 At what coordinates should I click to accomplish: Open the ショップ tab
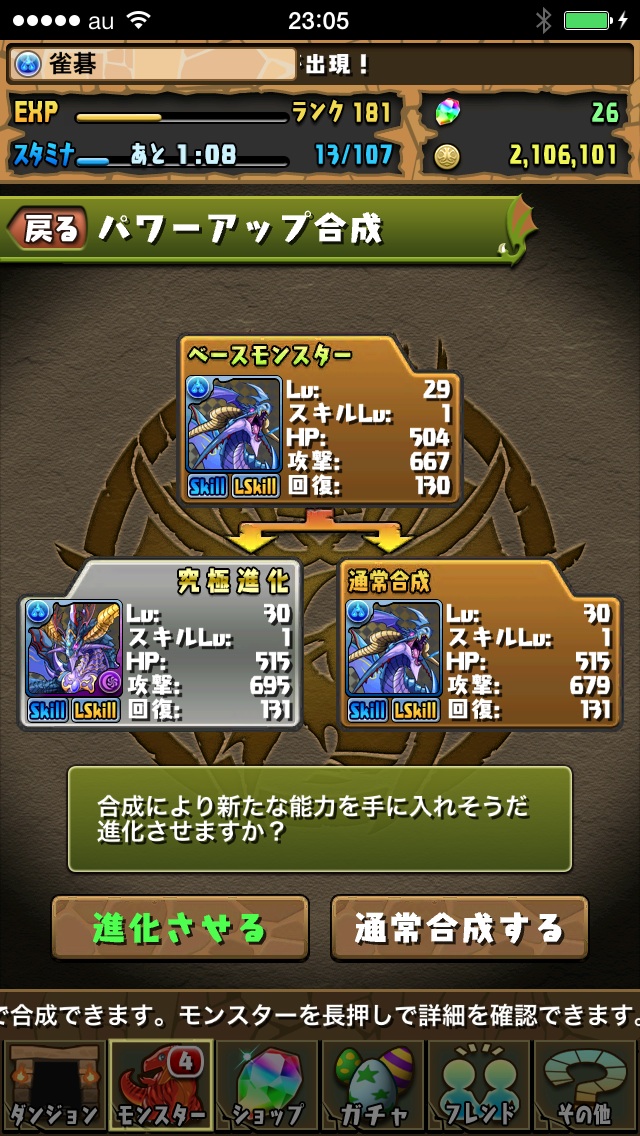[266, 1086]
